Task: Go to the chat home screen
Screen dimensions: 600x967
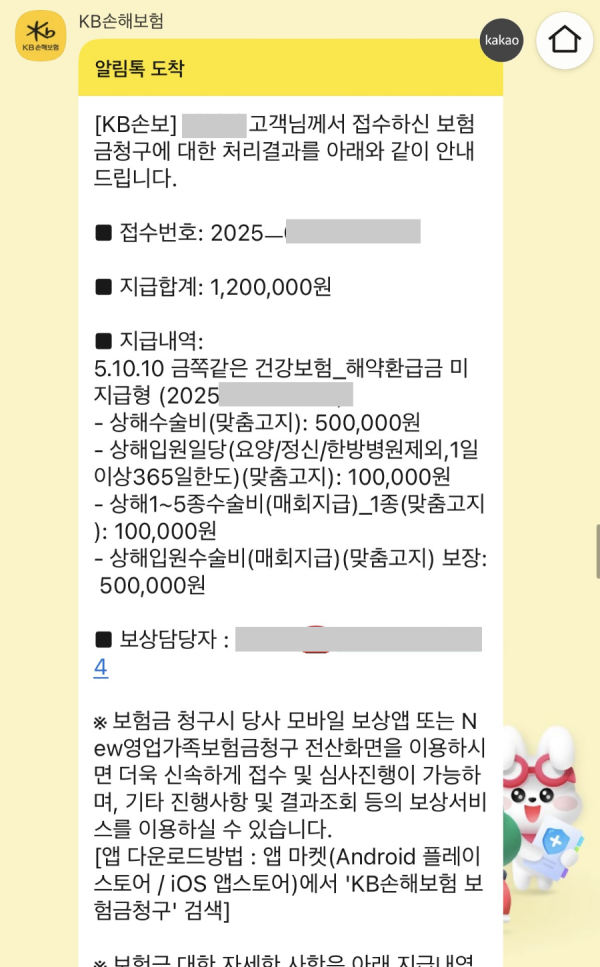Action: point(564,40)
